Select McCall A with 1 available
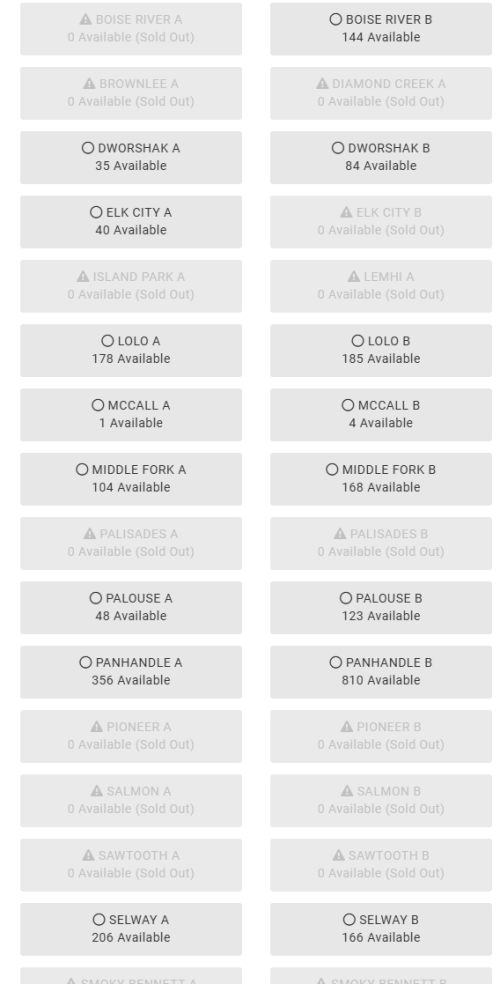500x984 pixels. pyautogui.click(x=130, y=415)
